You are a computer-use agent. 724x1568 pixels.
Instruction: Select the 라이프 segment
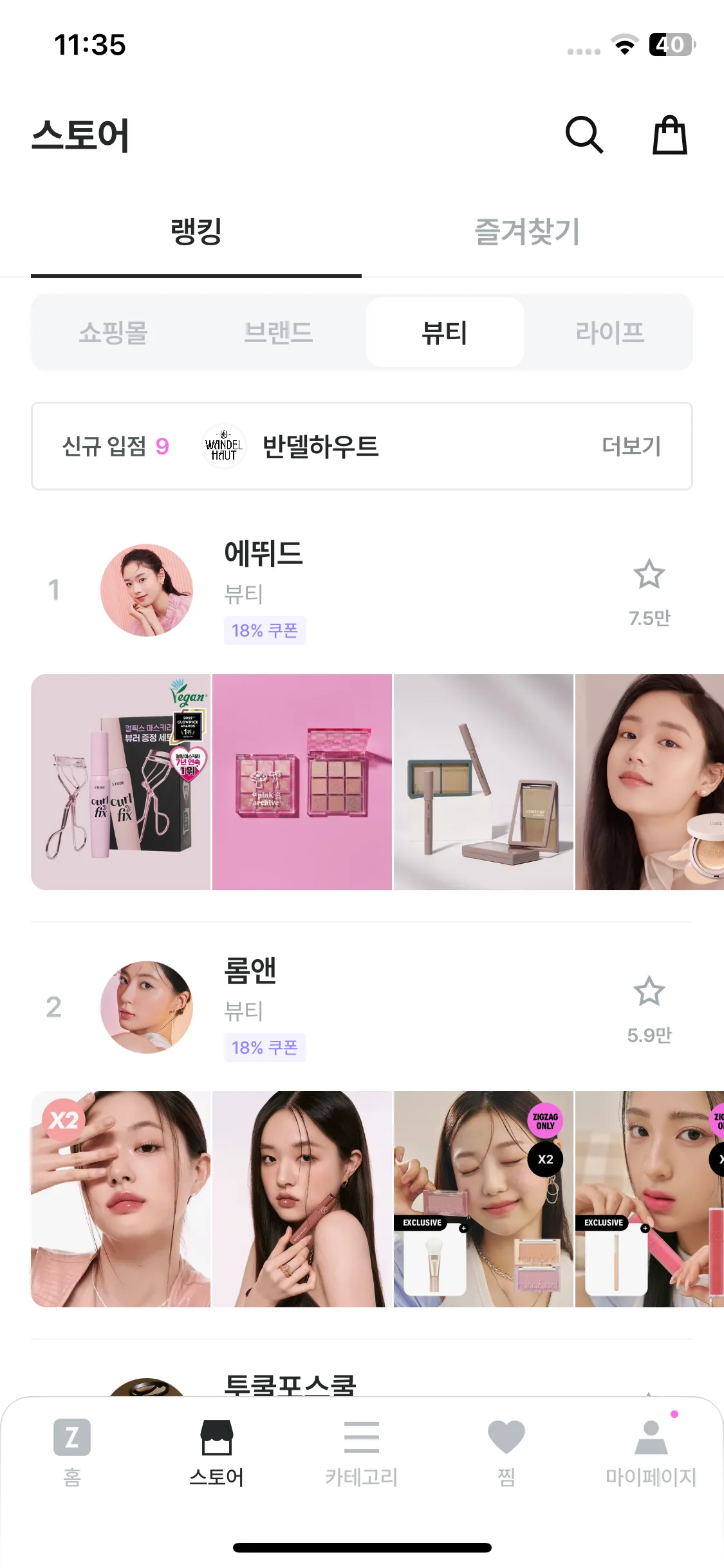609,333
